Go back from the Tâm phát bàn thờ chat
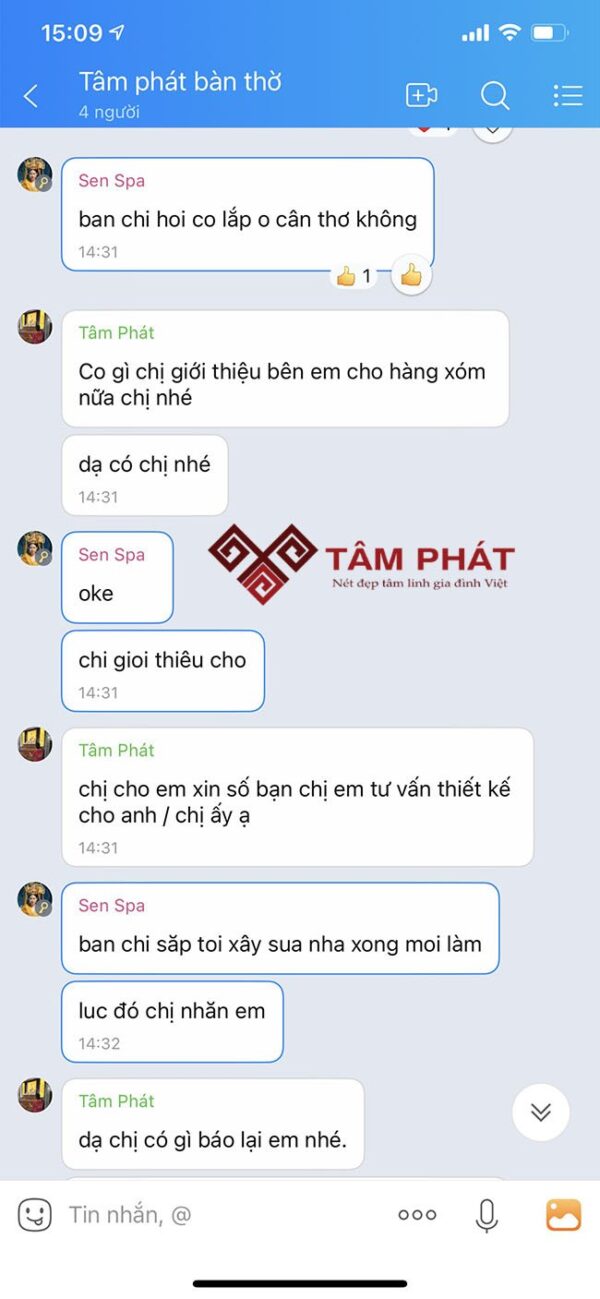The width and height of the screenshot is (600, 1299). point(31,96)
